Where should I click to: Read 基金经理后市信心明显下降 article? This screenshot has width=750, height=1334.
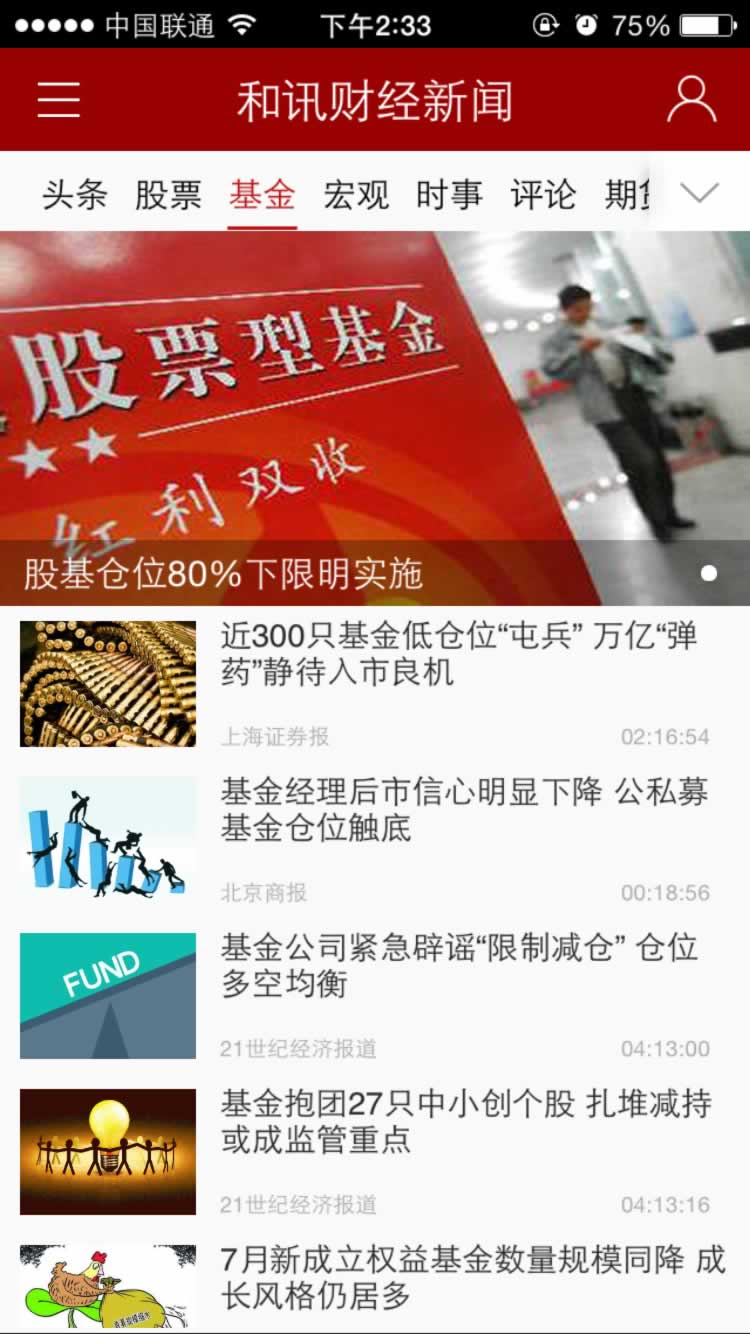[464, 810]
